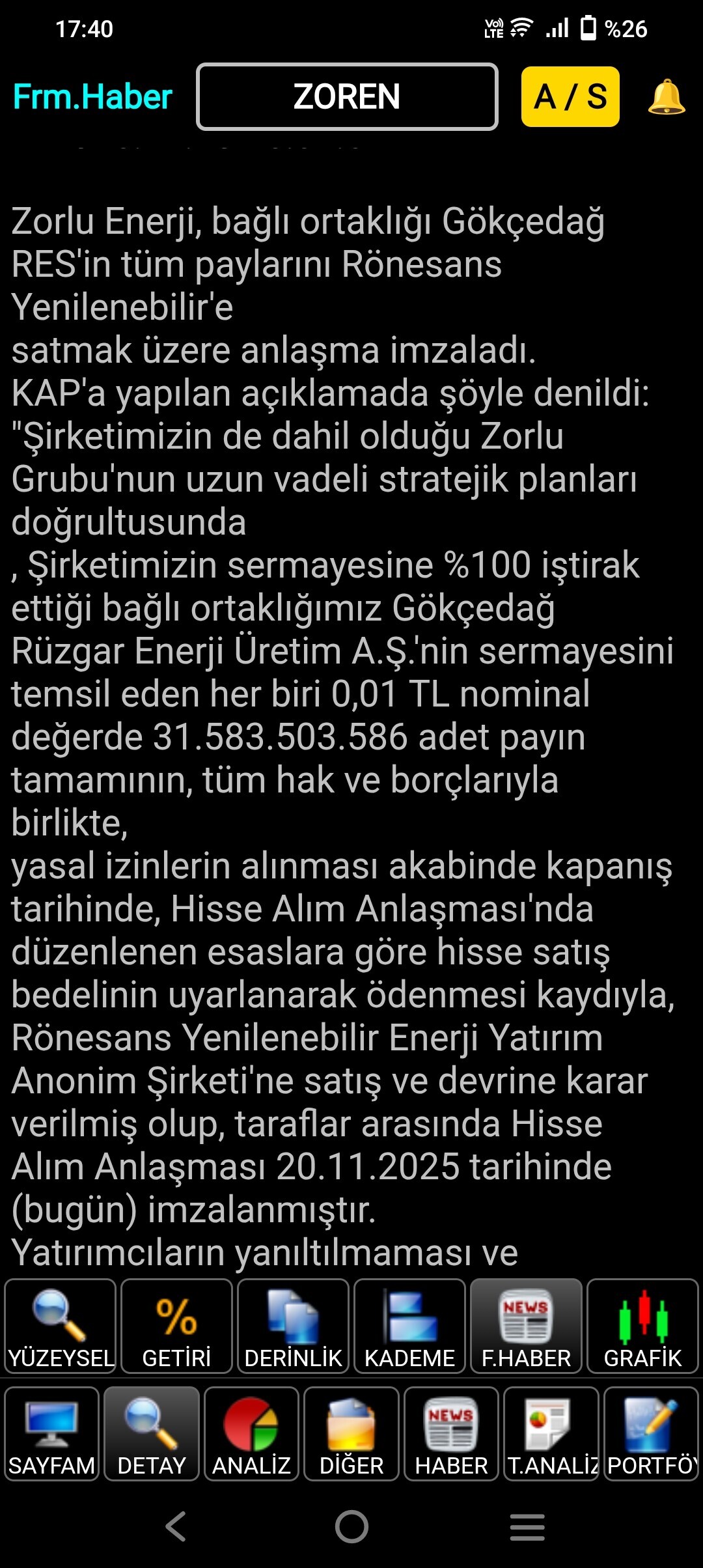Image resolution: width=703 pixels, height=1568 pixels.
Task: Switch to ANALİZ section
Action: [251, 1434]
